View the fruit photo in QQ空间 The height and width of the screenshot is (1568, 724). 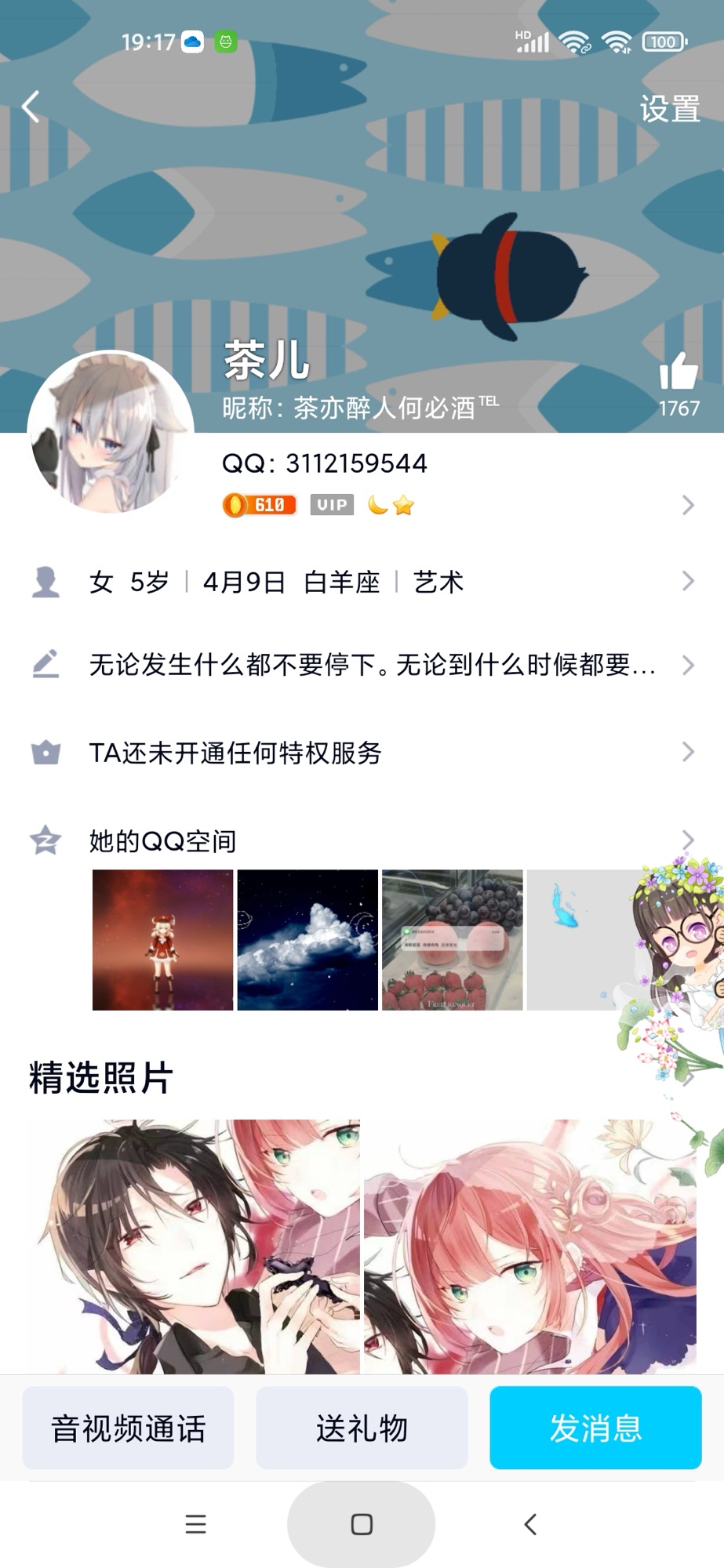click(x=452, y=939)
